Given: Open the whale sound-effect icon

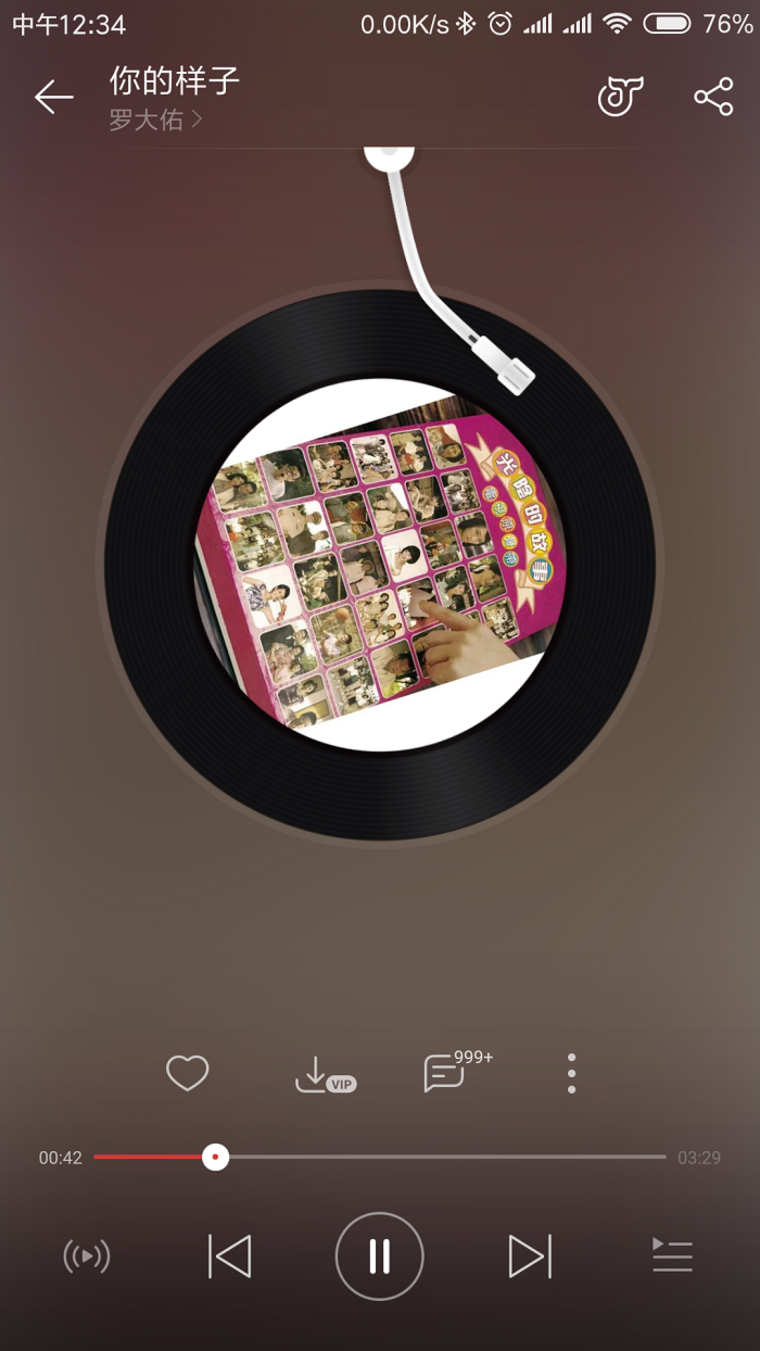Looking at the screenshot, I should [620, 97].
